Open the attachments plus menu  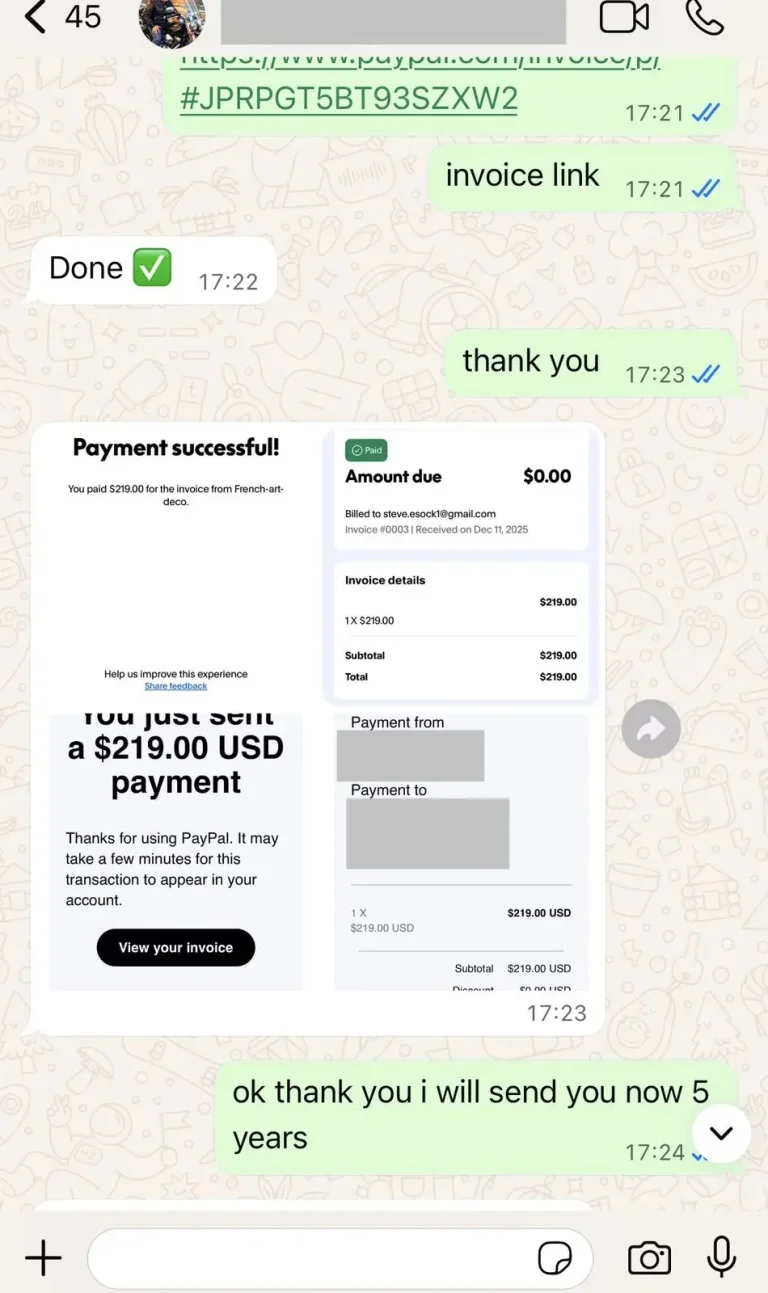pos(43,1258)
